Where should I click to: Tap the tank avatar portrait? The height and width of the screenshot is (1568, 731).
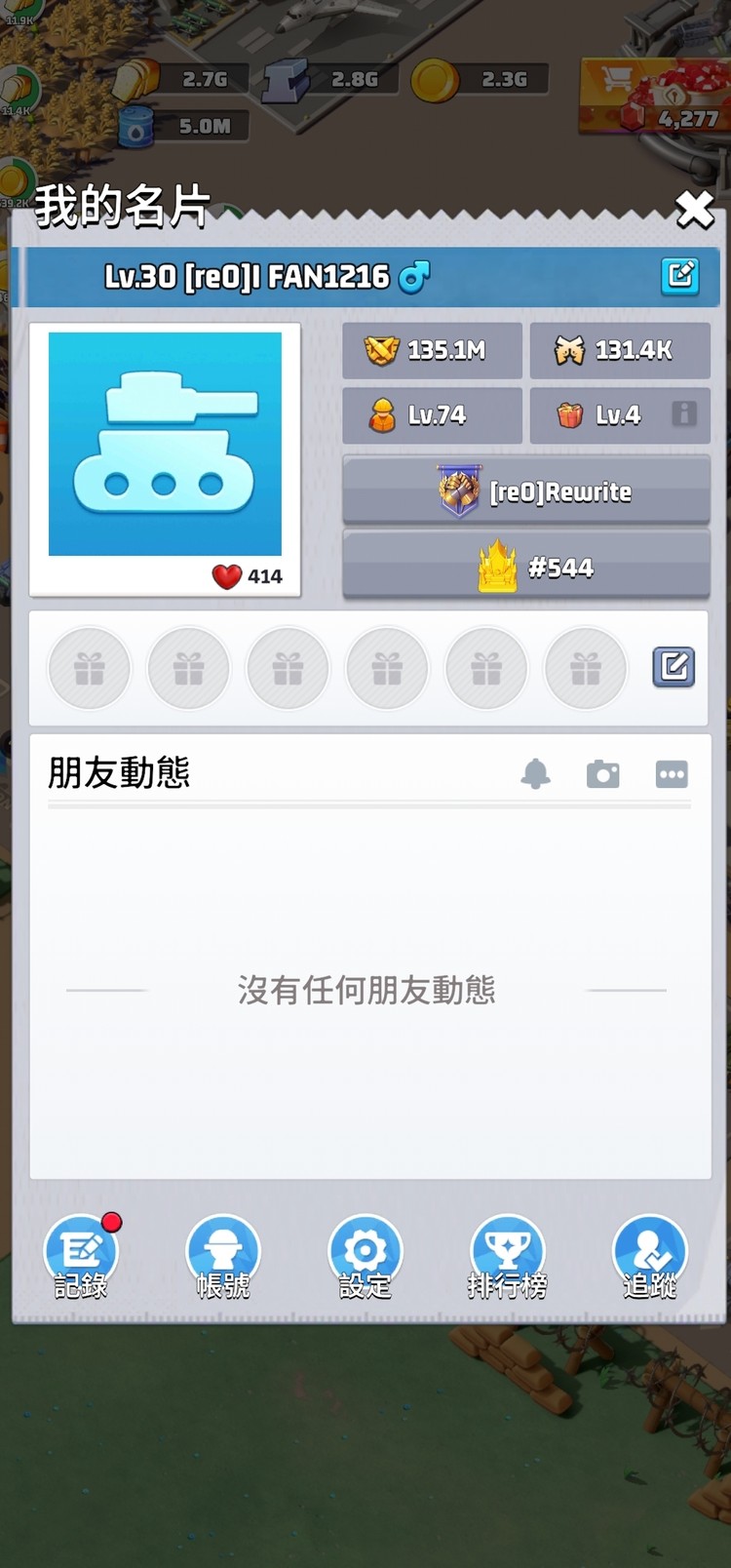[x=166, y=445]
